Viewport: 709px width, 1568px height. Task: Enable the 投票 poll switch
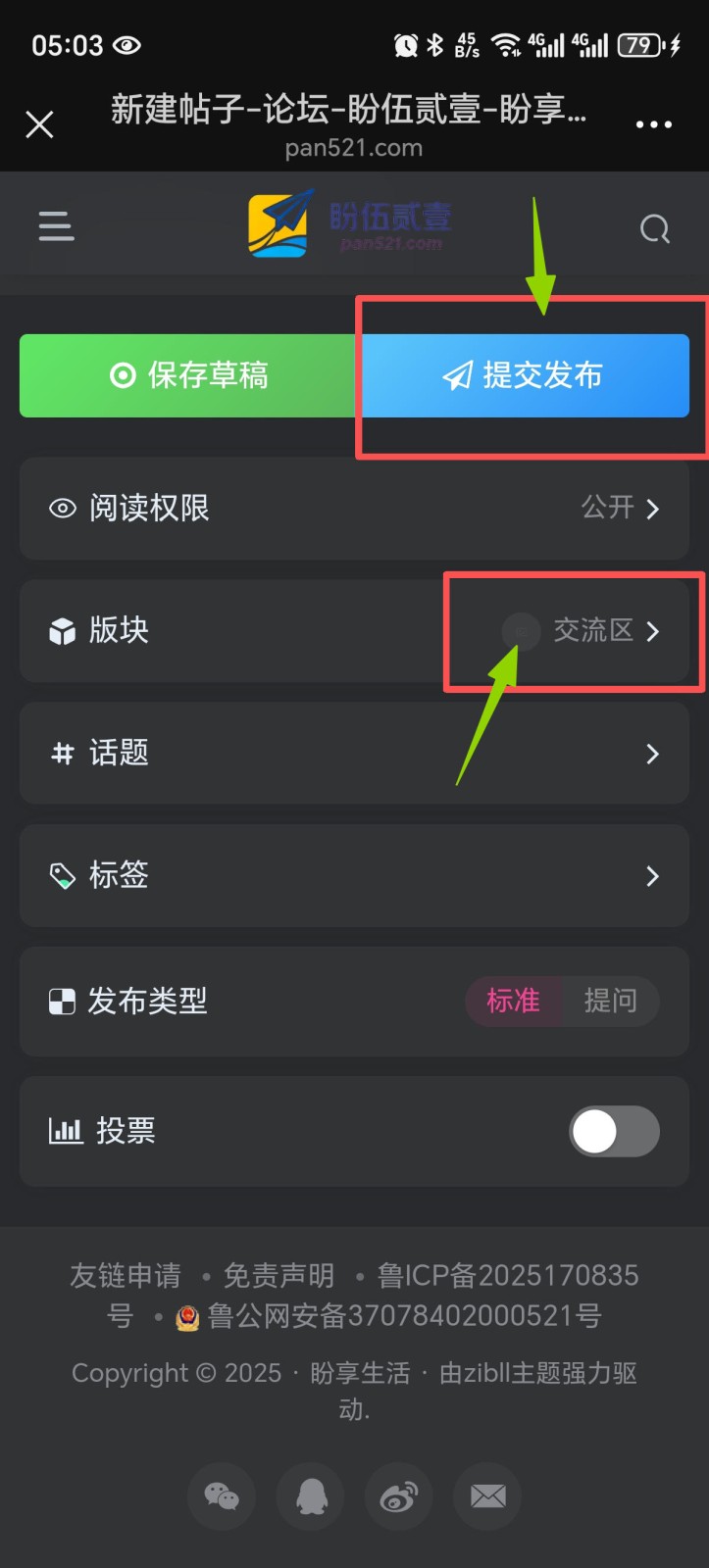tap(614, 1131)
